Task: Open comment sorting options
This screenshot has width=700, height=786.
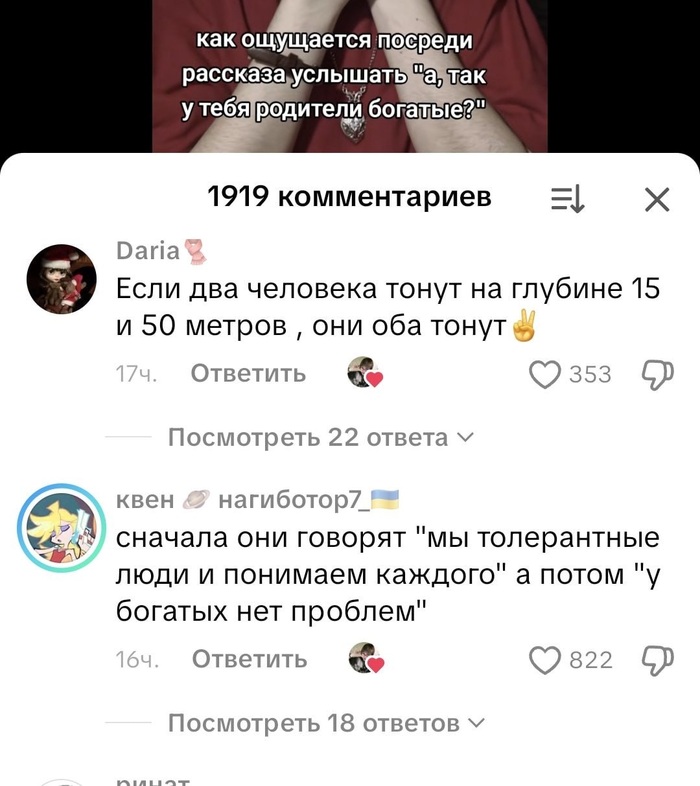Action: click(567, 200)
